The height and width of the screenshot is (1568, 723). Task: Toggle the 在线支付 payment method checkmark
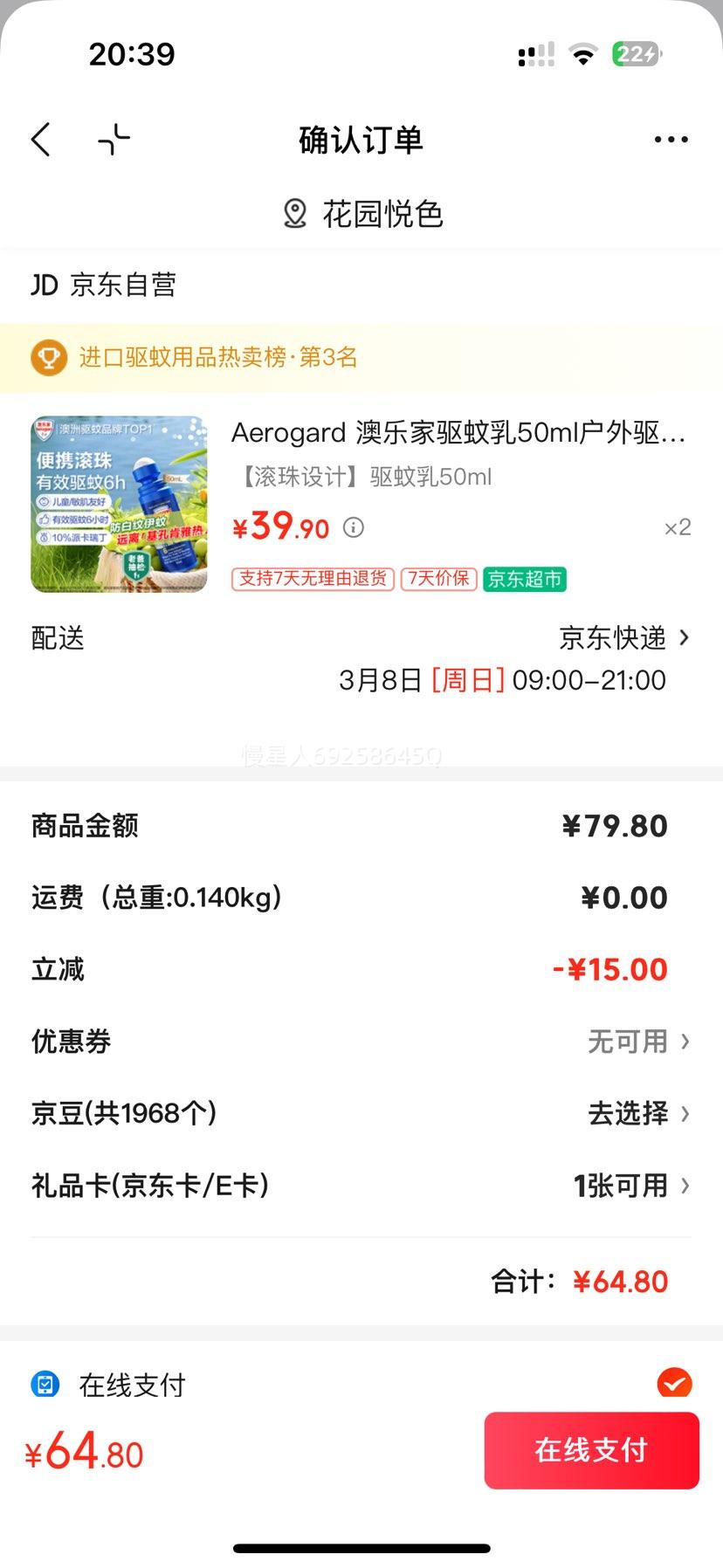674,1383
